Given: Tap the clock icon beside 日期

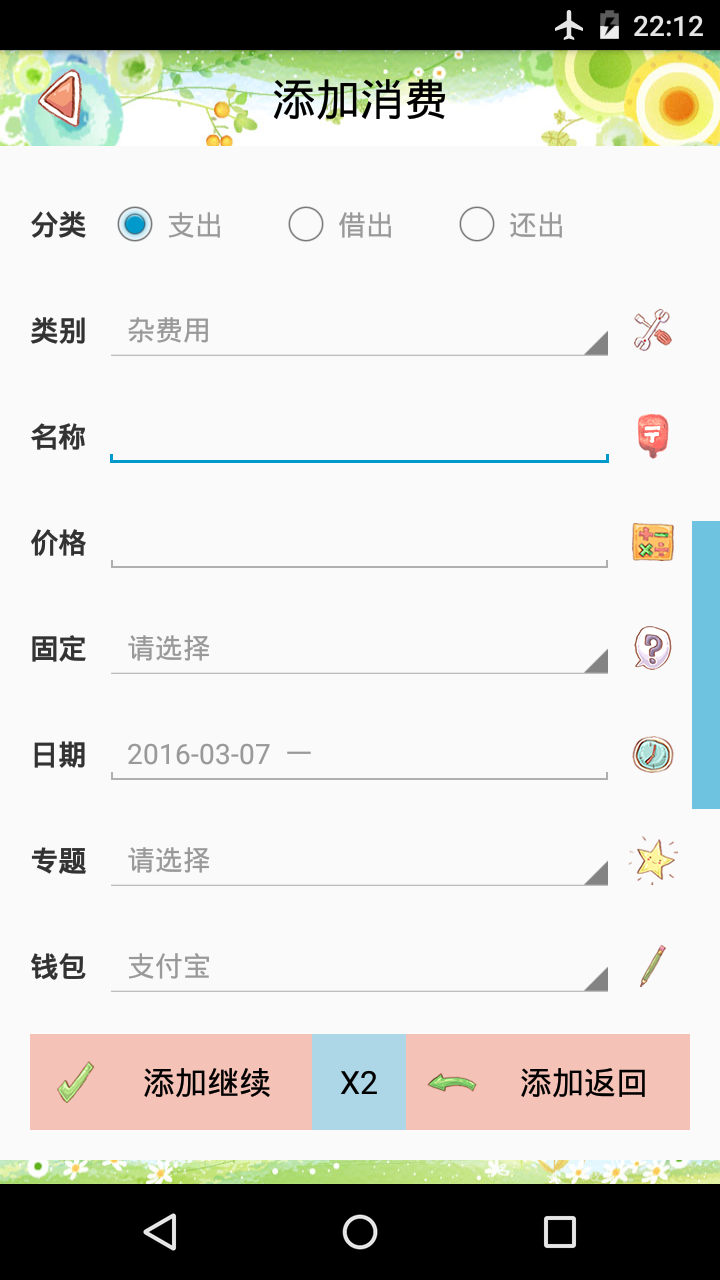Looking at the screenshot, I should click(x=653, y=755).
